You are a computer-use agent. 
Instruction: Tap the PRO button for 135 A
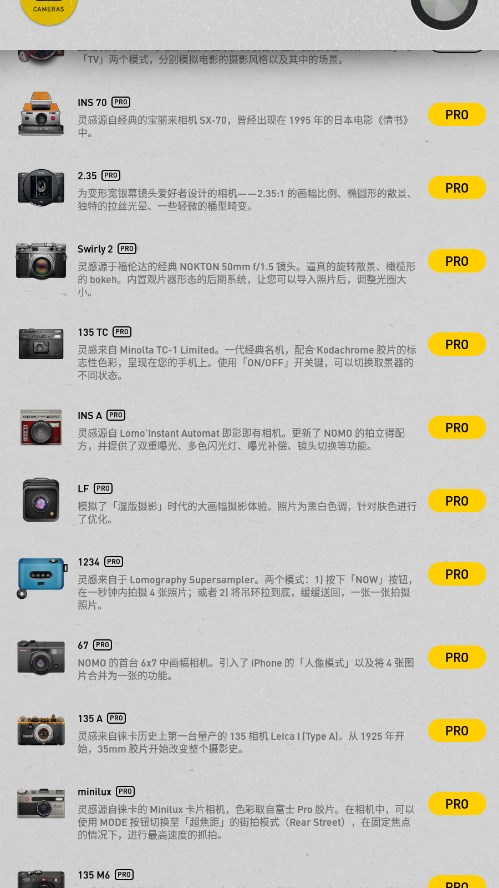click(x=457, y=731)
